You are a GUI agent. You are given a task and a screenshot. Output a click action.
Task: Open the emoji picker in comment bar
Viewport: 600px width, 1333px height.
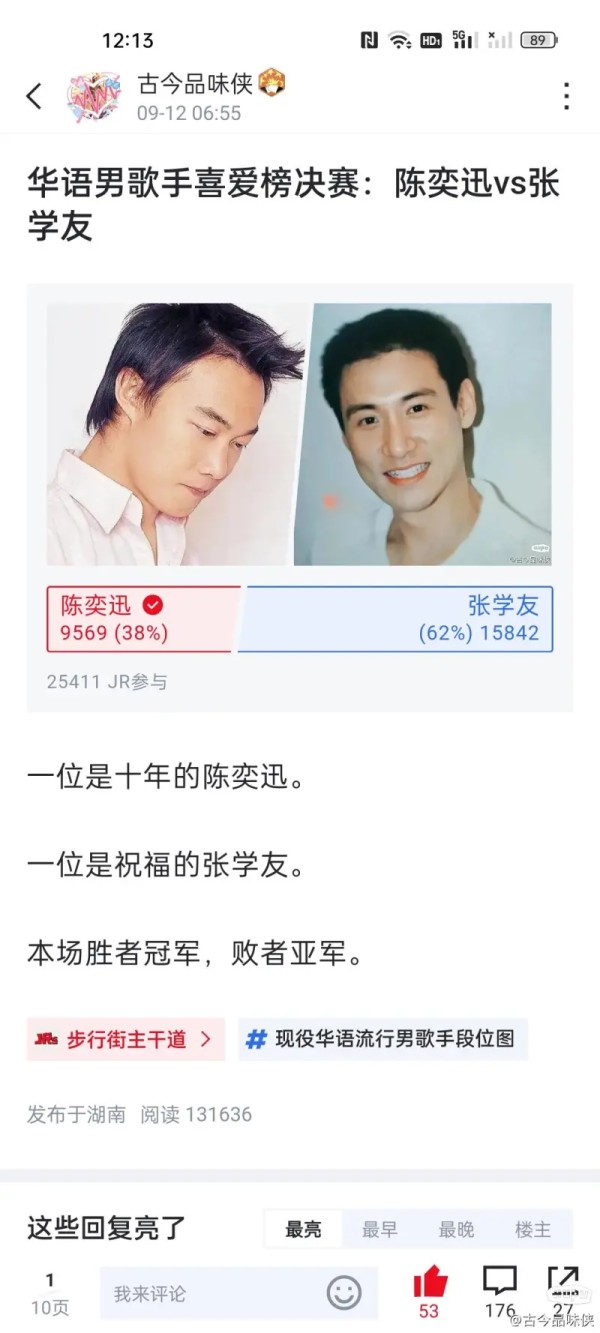click(x=344, y=1293)
